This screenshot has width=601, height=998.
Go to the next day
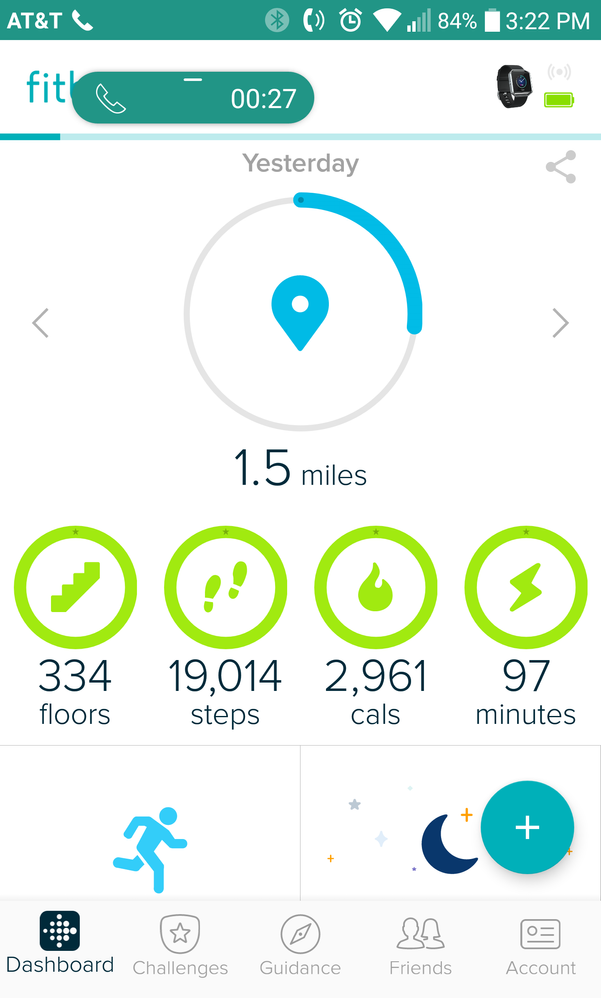tap(560, 323)
